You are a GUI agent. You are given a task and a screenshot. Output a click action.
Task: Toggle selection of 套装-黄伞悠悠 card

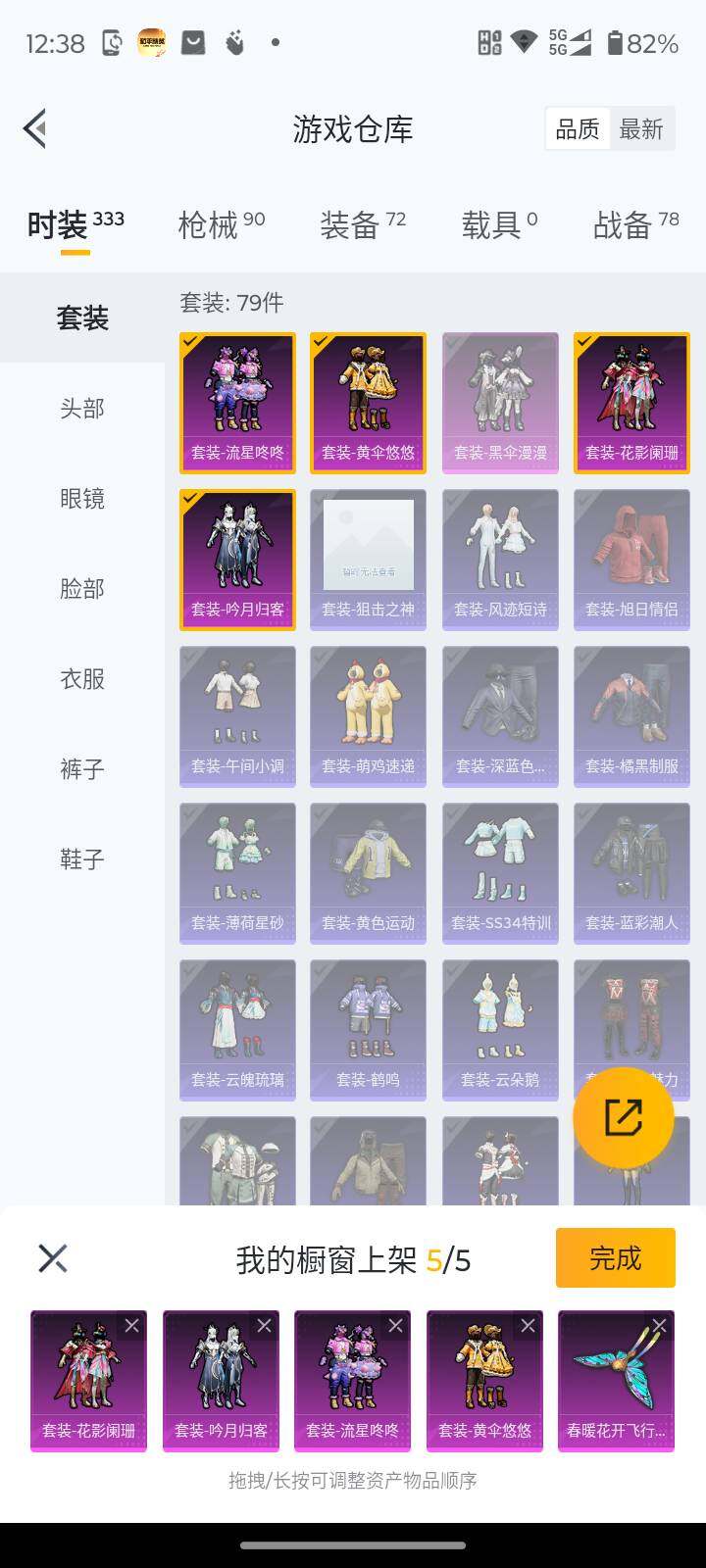point(368,402)
